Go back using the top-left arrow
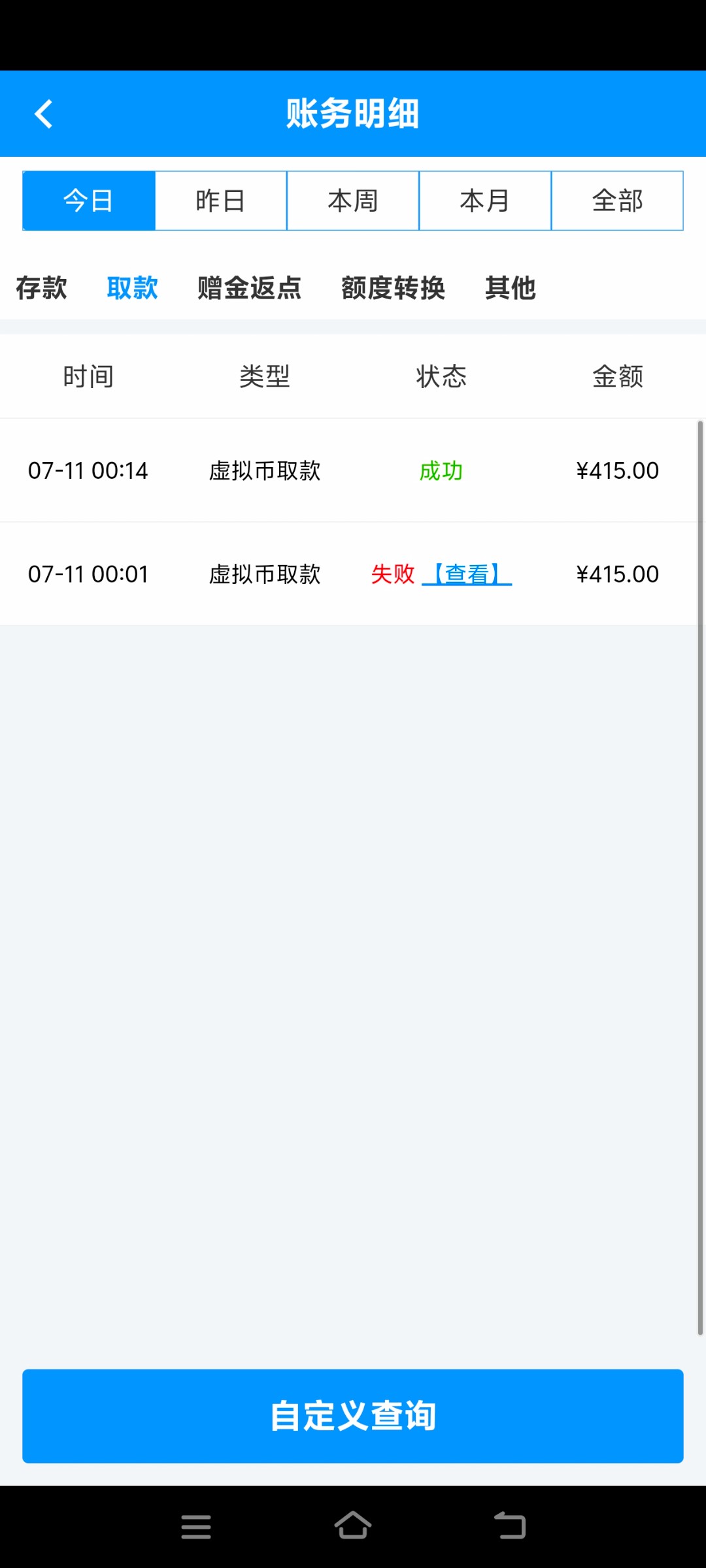 [x=43, y=114]
